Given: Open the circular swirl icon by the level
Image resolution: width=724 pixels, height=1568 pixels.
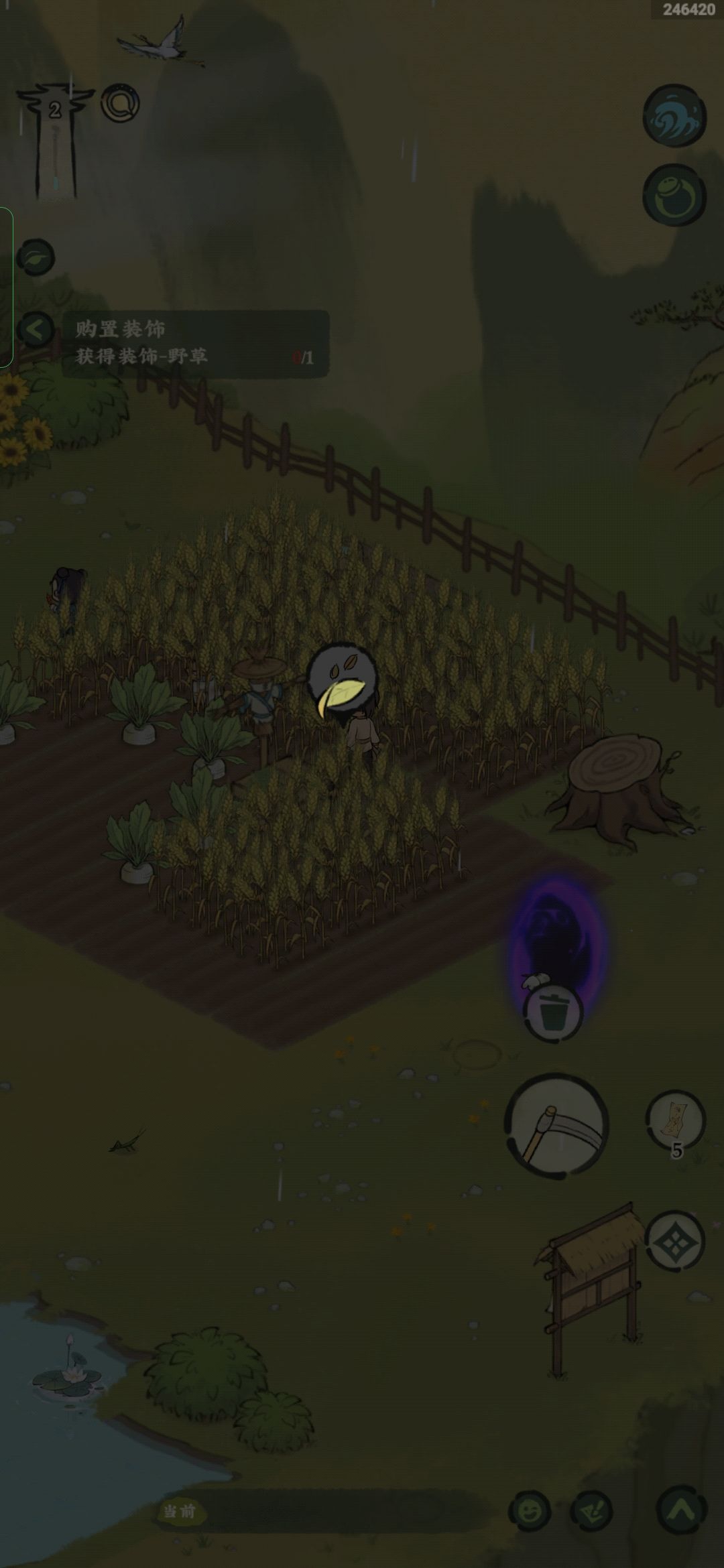Looking at the screenshot, I should click(x=121, y=103).
